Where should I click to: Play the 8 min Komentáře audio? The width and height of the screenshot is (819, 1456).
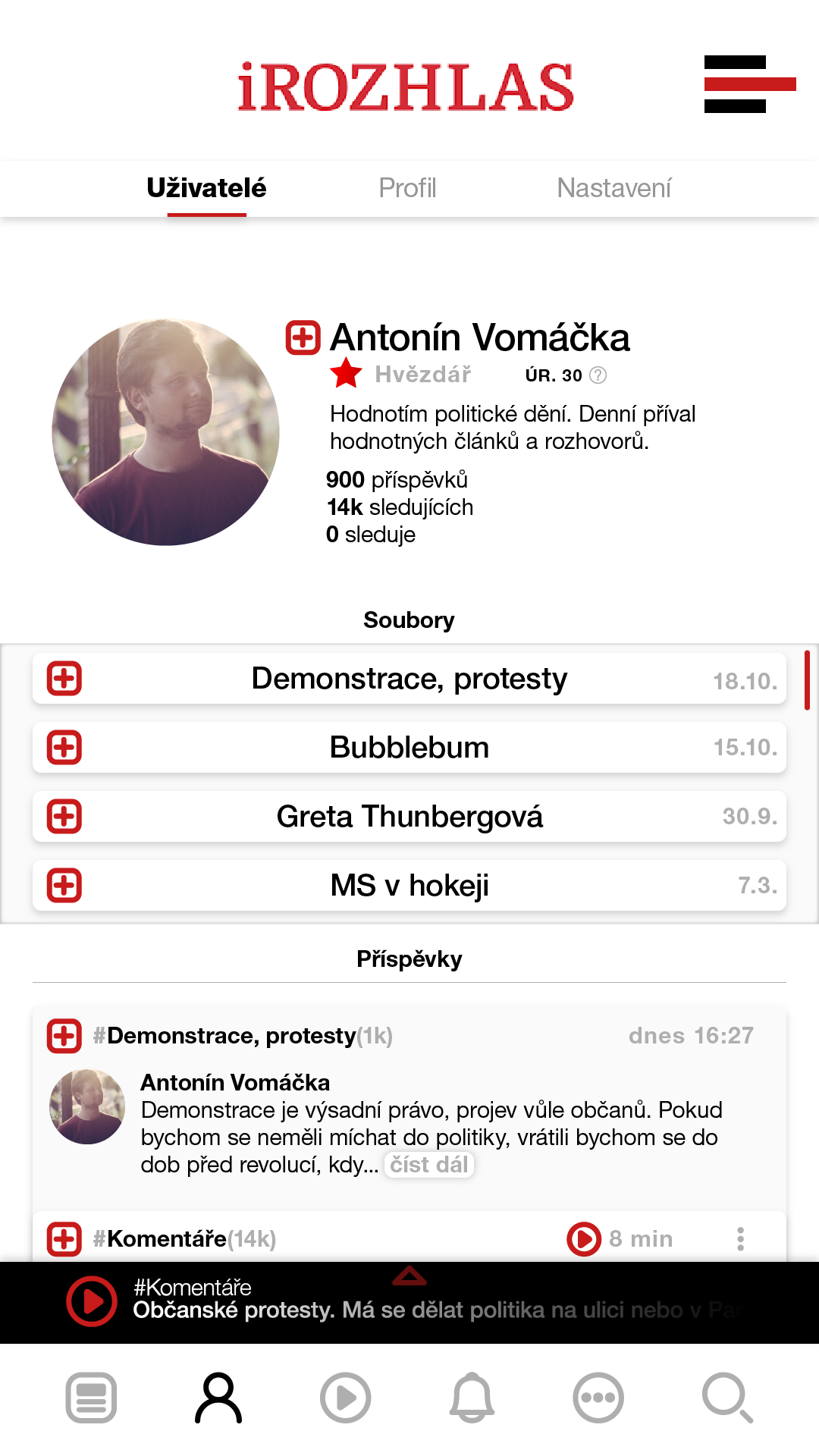584,1239
